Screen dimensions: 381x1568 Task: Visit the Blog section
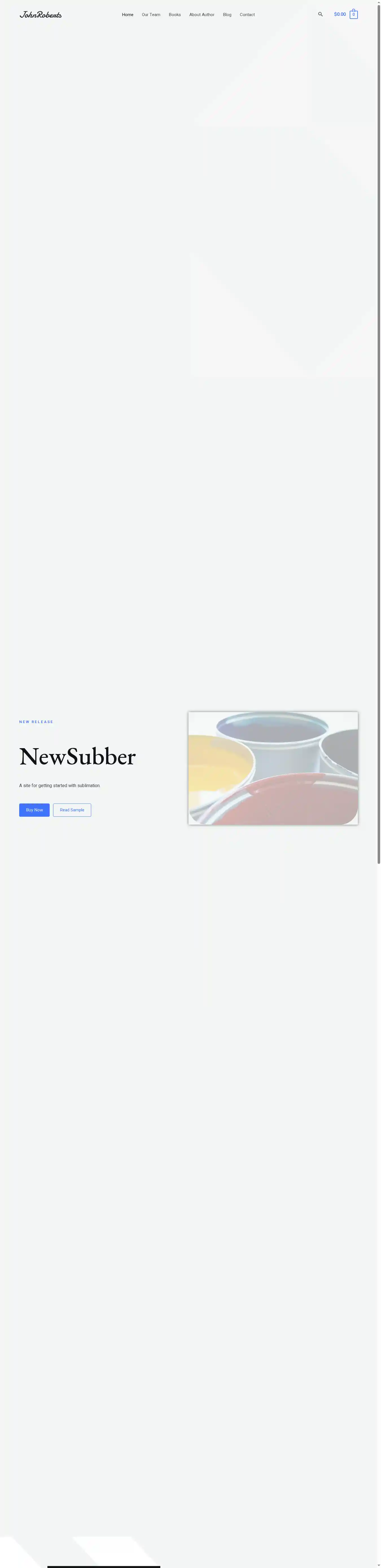click(227, 15)
